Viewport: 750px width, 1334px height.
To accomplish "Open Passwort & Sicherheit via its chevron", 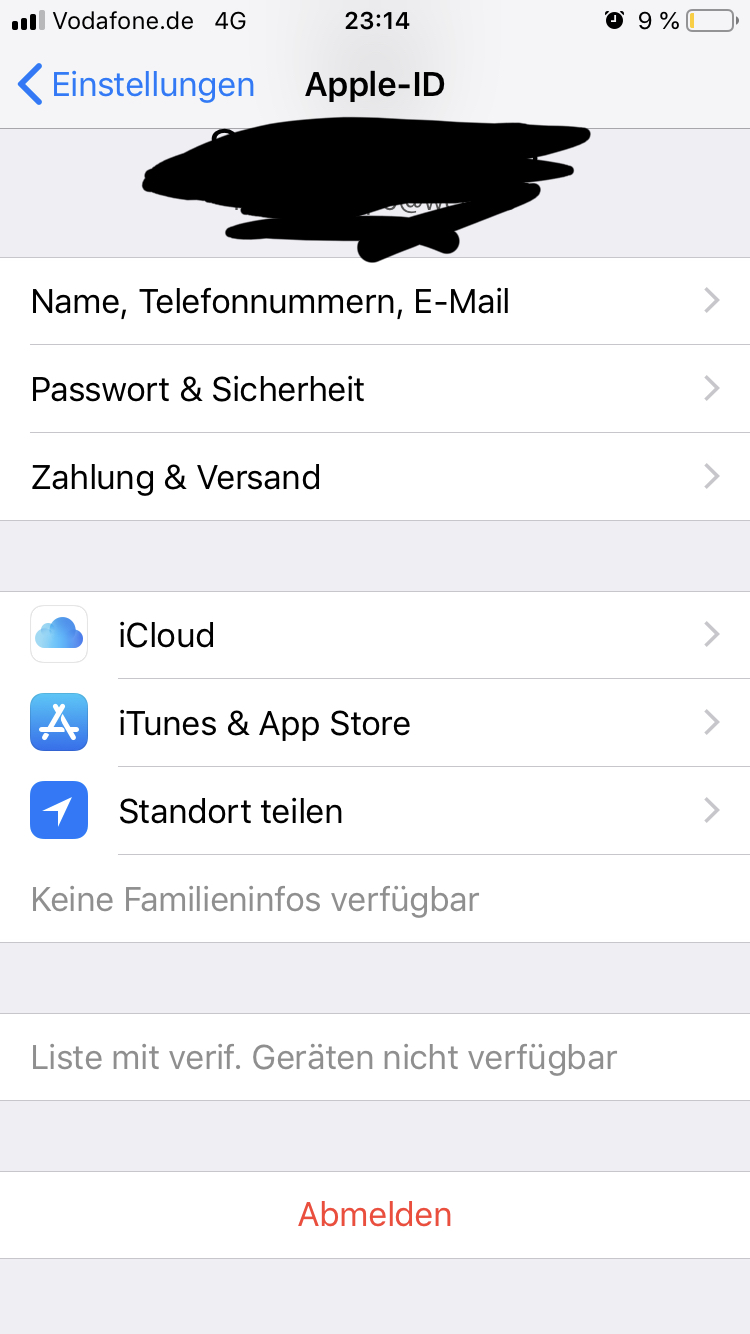I will point(710,389).
